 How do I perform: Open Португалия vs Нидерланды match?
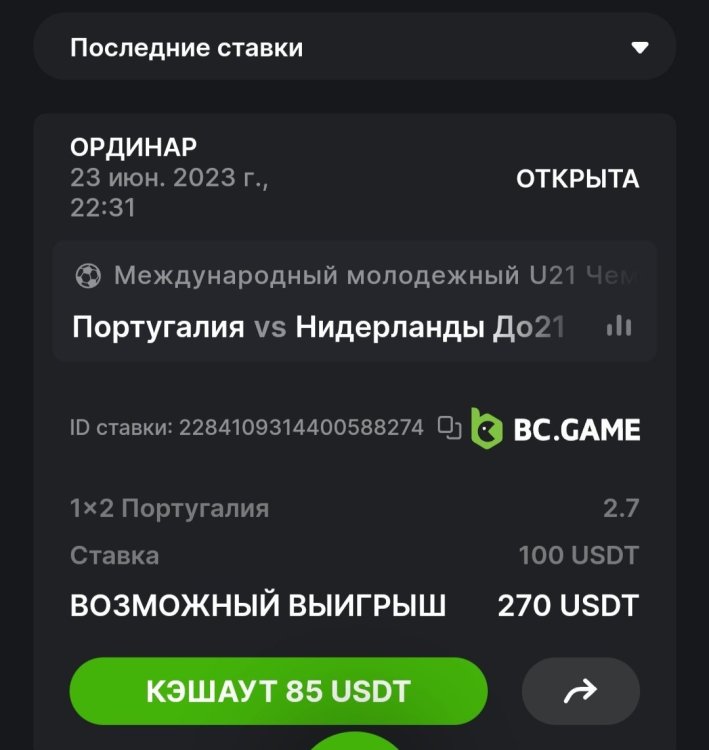pyautogui.click(x=318, y=327)
